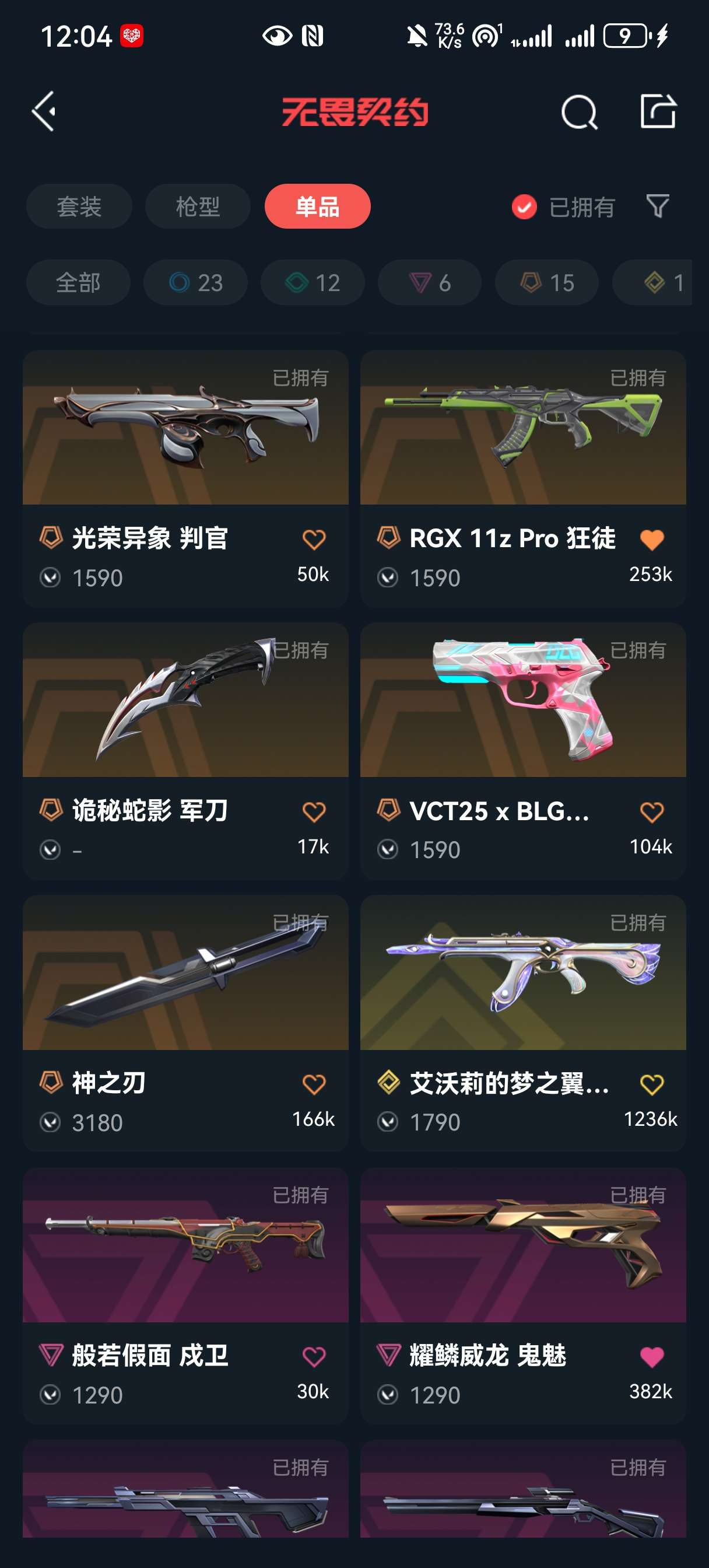Viewport: 709px width, 1568px height.
Task: Switch to the 枪型 tab
Action: (x=198, y=206)
